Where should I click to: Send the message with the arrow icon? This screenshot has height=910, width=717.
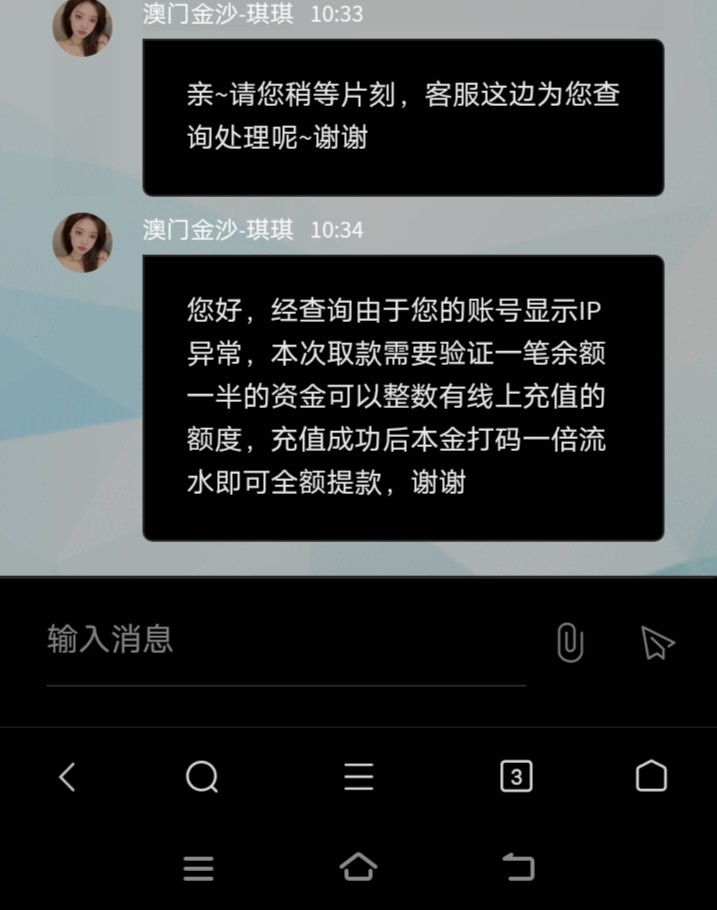tap(657, 643)
